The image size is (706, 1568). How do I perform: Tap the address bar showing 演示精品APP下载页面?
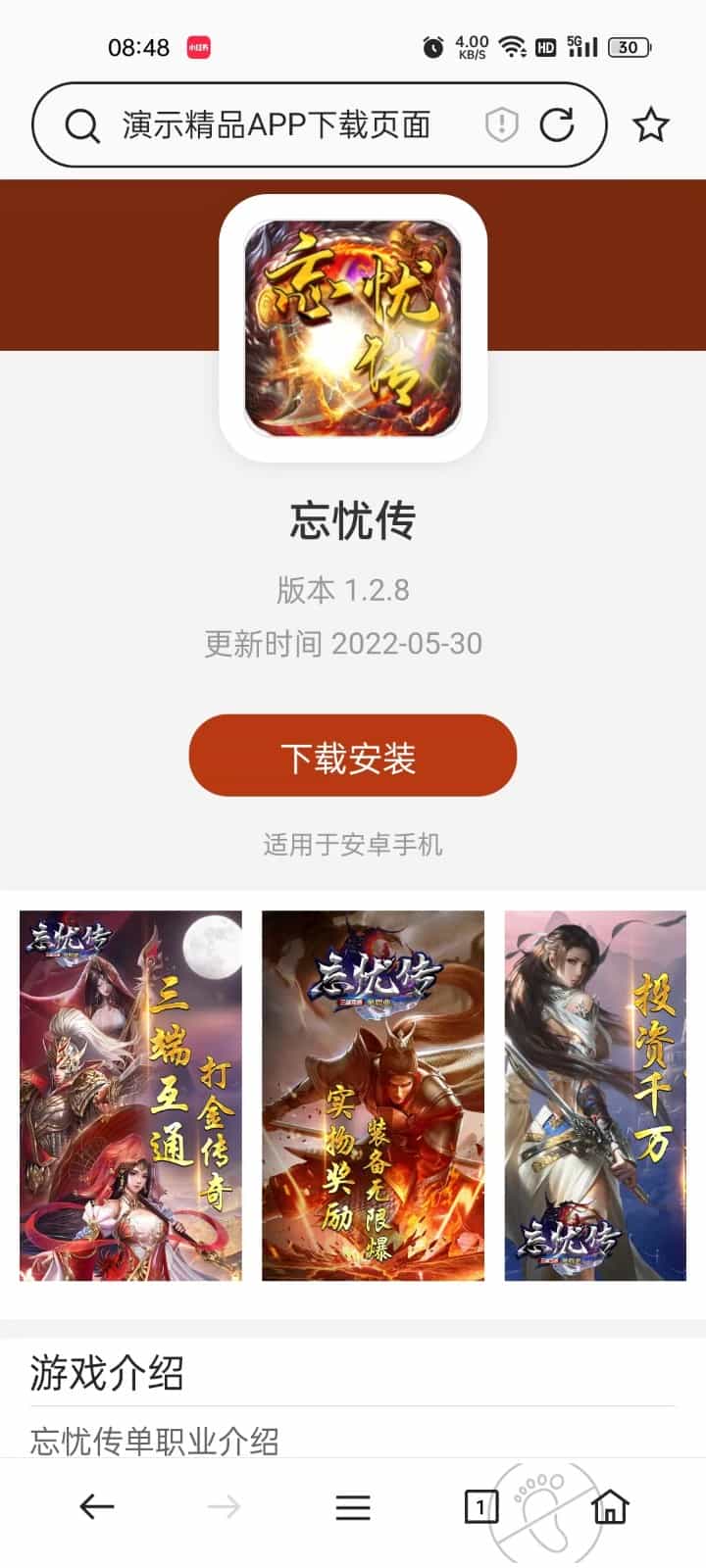tap(275, 125)
